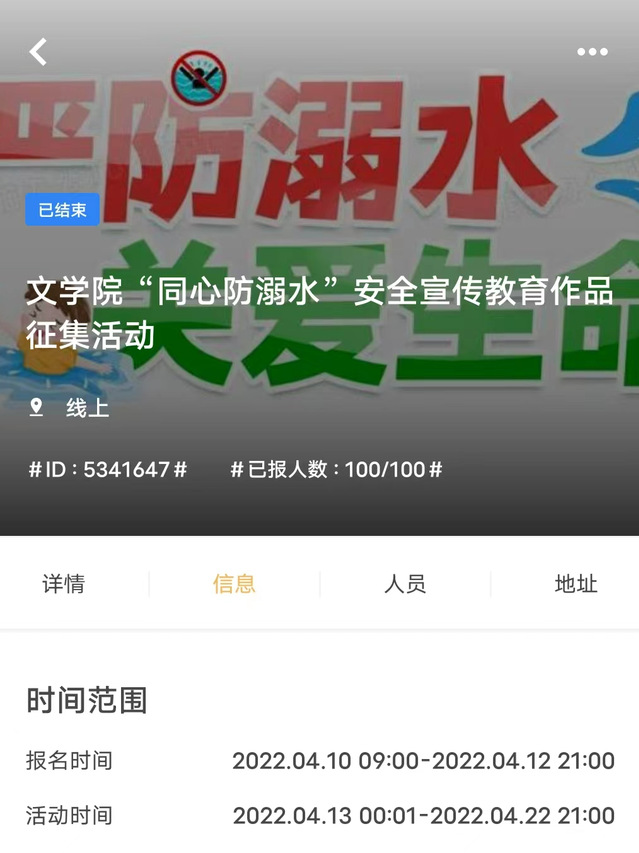Open the 人员 tab
Image resolution: width=639 pixels, height=853 pixels.
pyautogui.click(x=405, y=584)
